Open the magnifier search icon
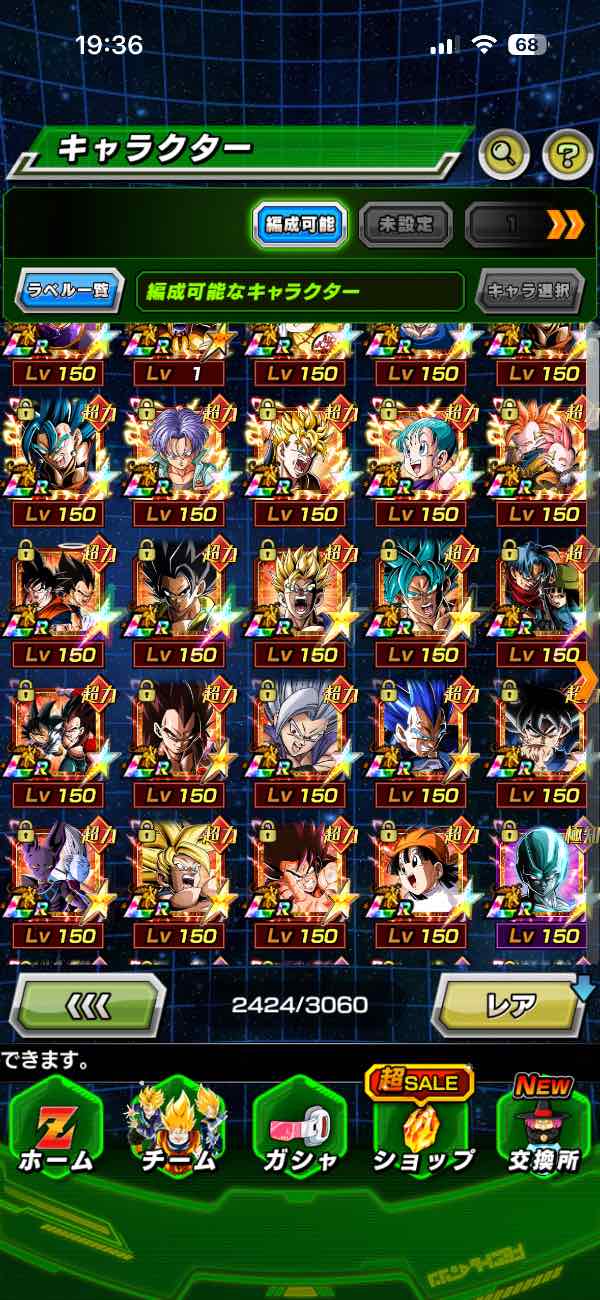 coord(504,153)
